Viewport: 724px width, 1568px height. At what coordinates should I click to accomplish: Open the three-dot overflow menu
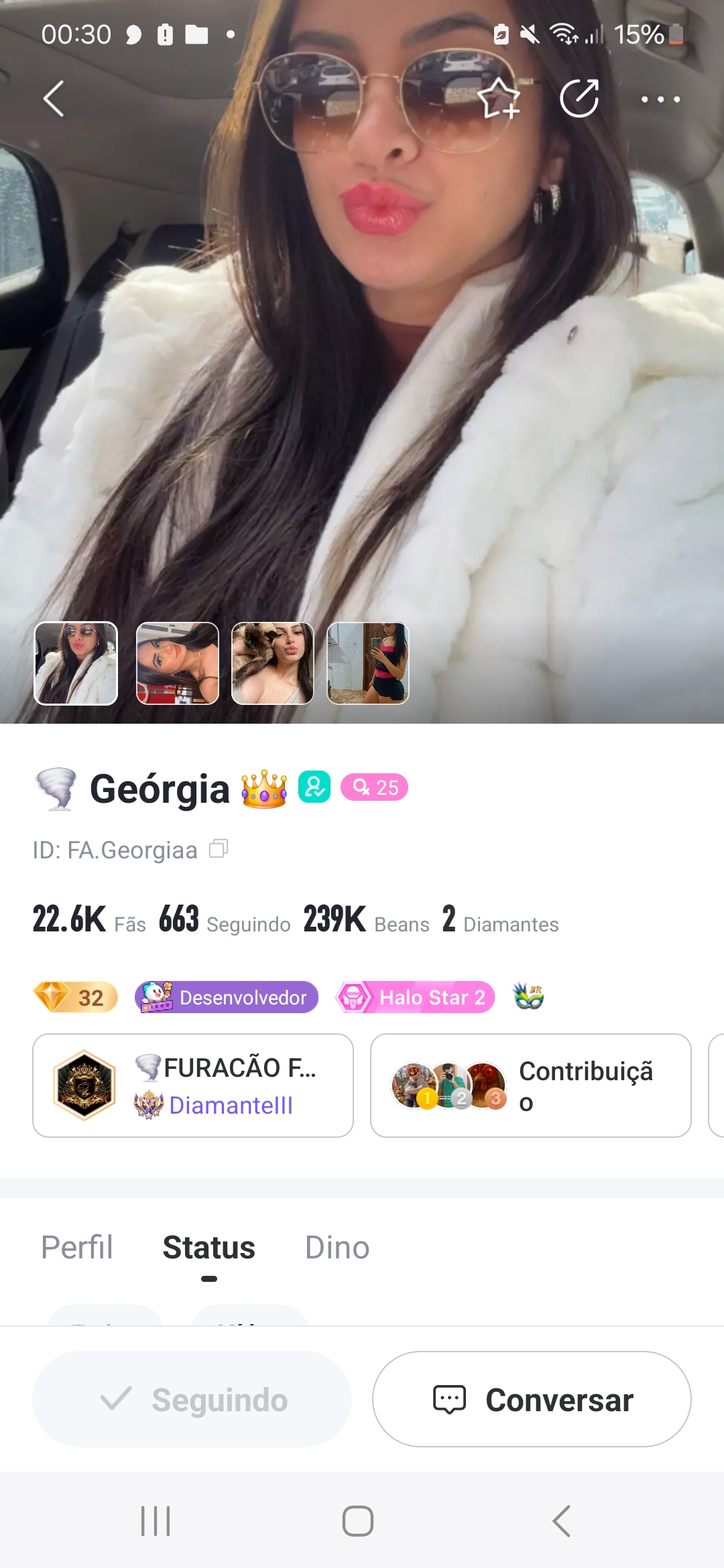(660, 99)
